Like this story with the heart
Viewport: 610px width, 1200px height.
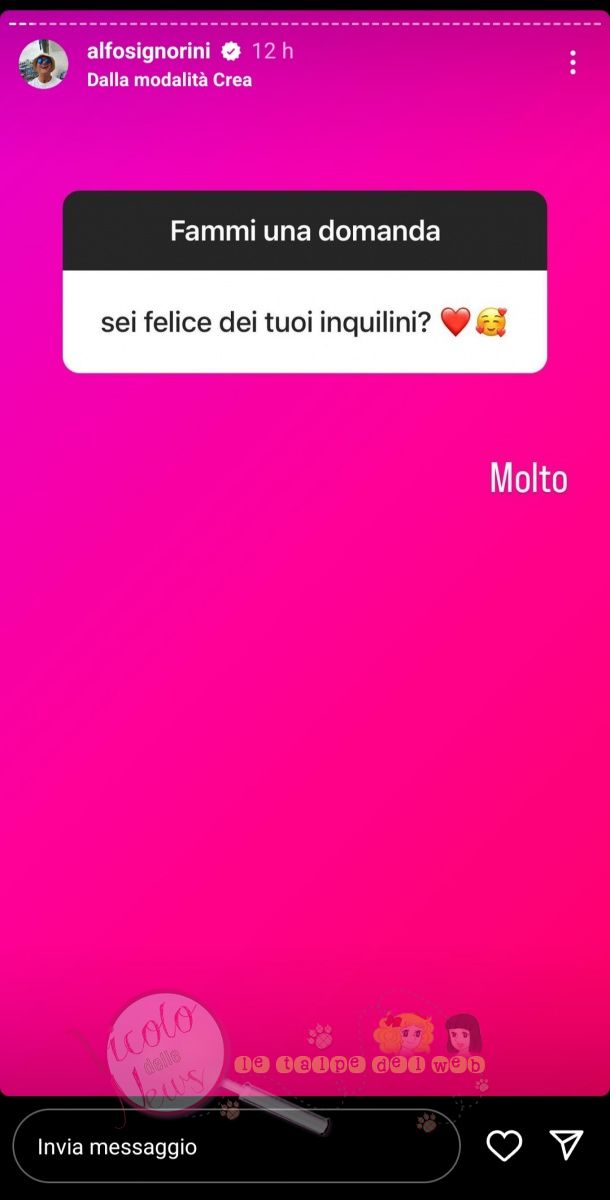[504, 1146]
